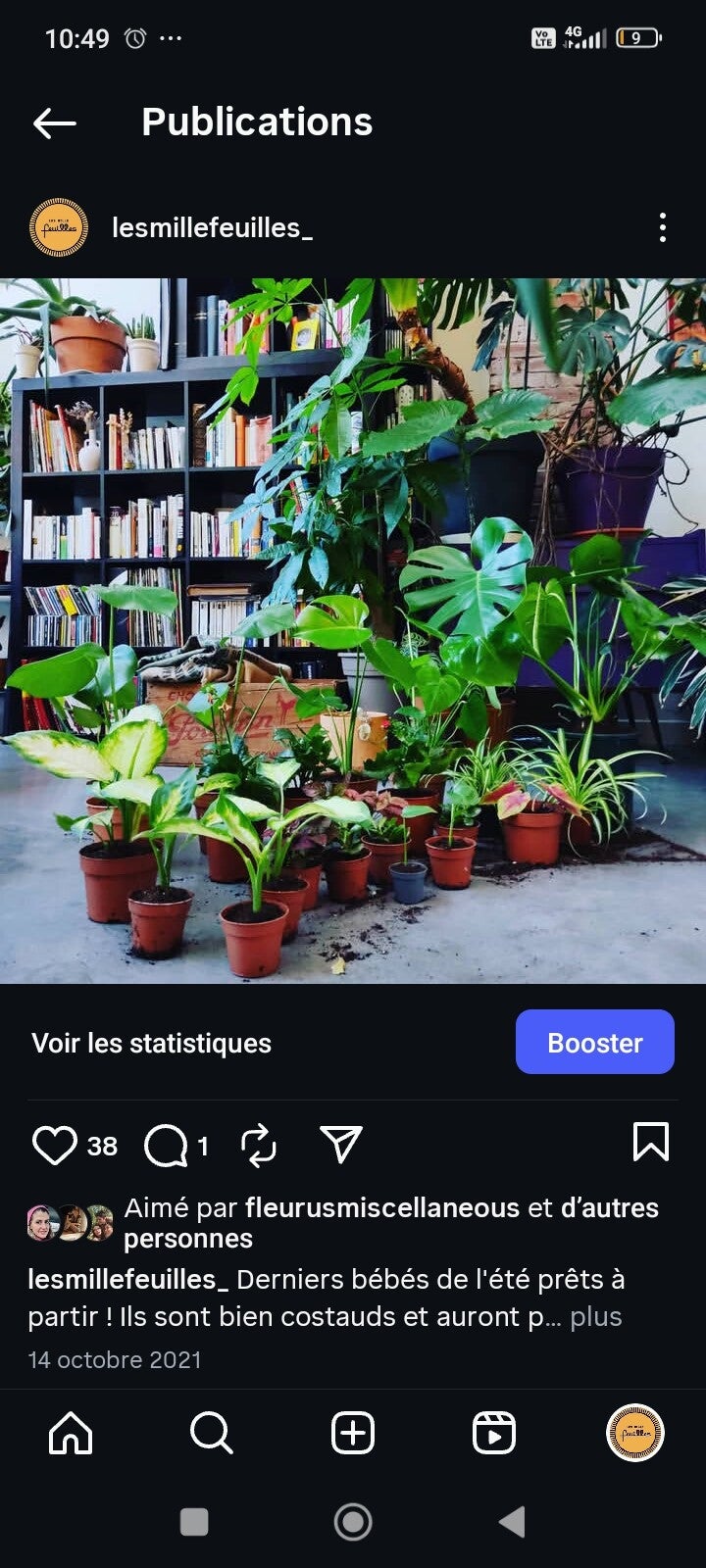706x1568 pixels.
Task: Open lesmillefeuilles_ profile from the post header
Action: click(212, 227)
